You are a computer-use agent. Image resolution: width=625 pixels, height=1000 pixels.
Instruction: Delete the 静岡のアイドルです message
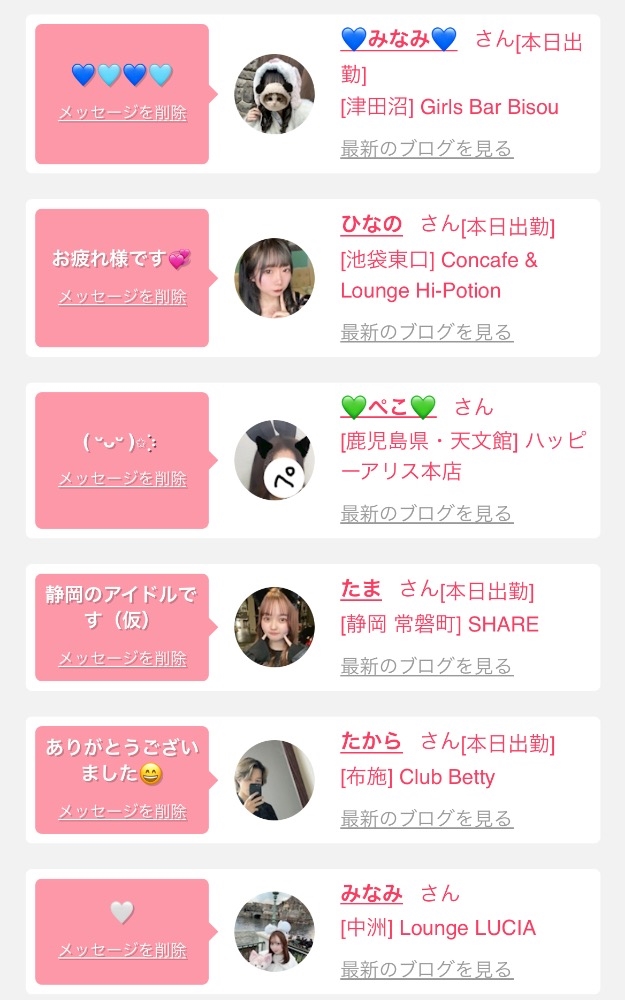pyautogui.click(x=122, y=659)
